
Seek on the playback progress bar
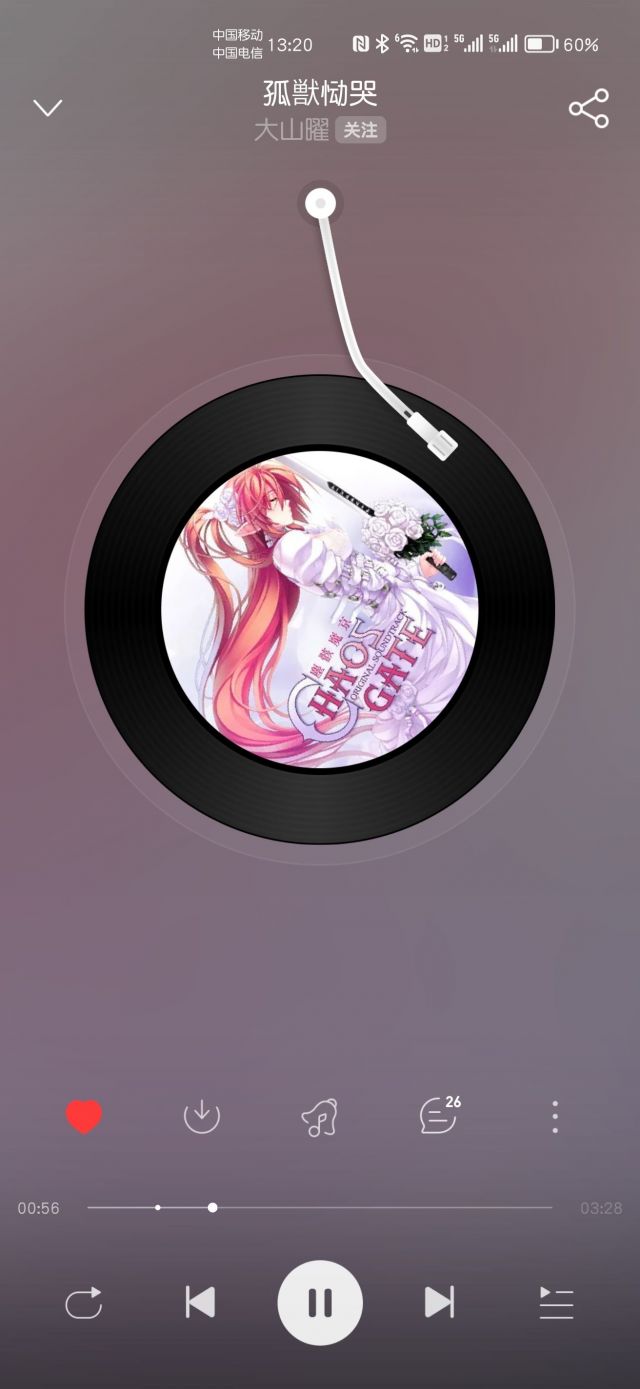click(320, 1208)
